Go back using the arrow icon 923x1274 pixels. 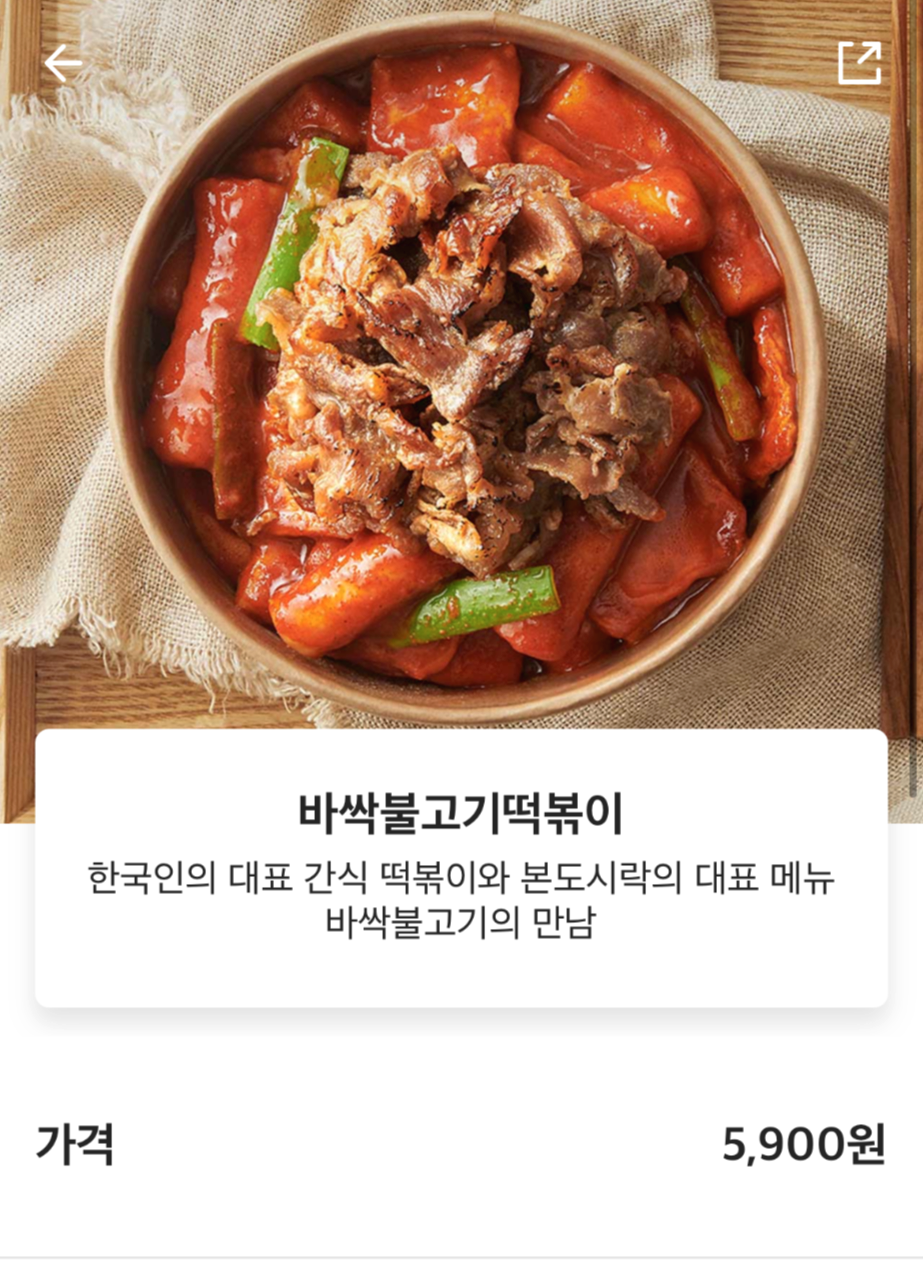coord(62,64)
